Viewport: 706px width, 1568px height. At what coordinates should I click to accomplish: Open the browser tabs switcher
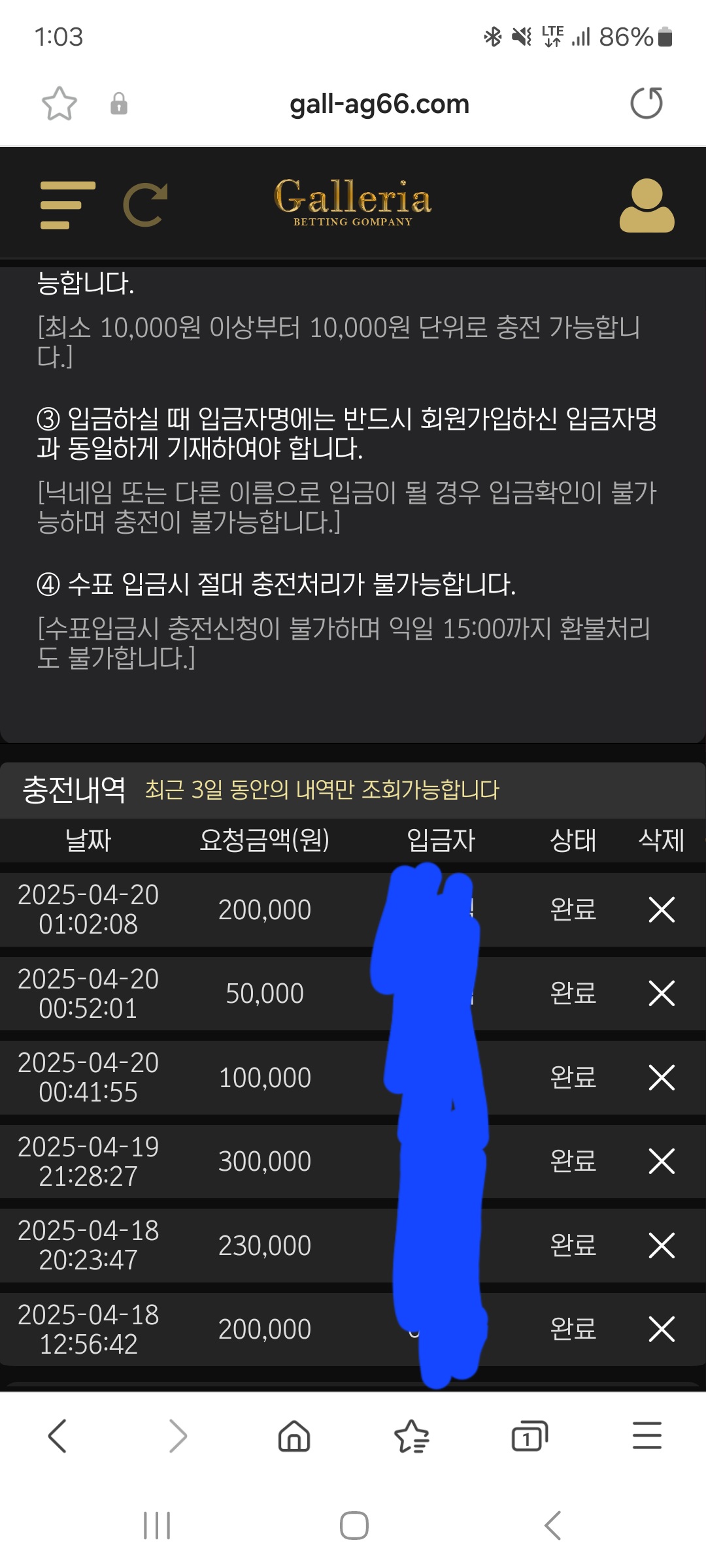[x=529, y=1436]
